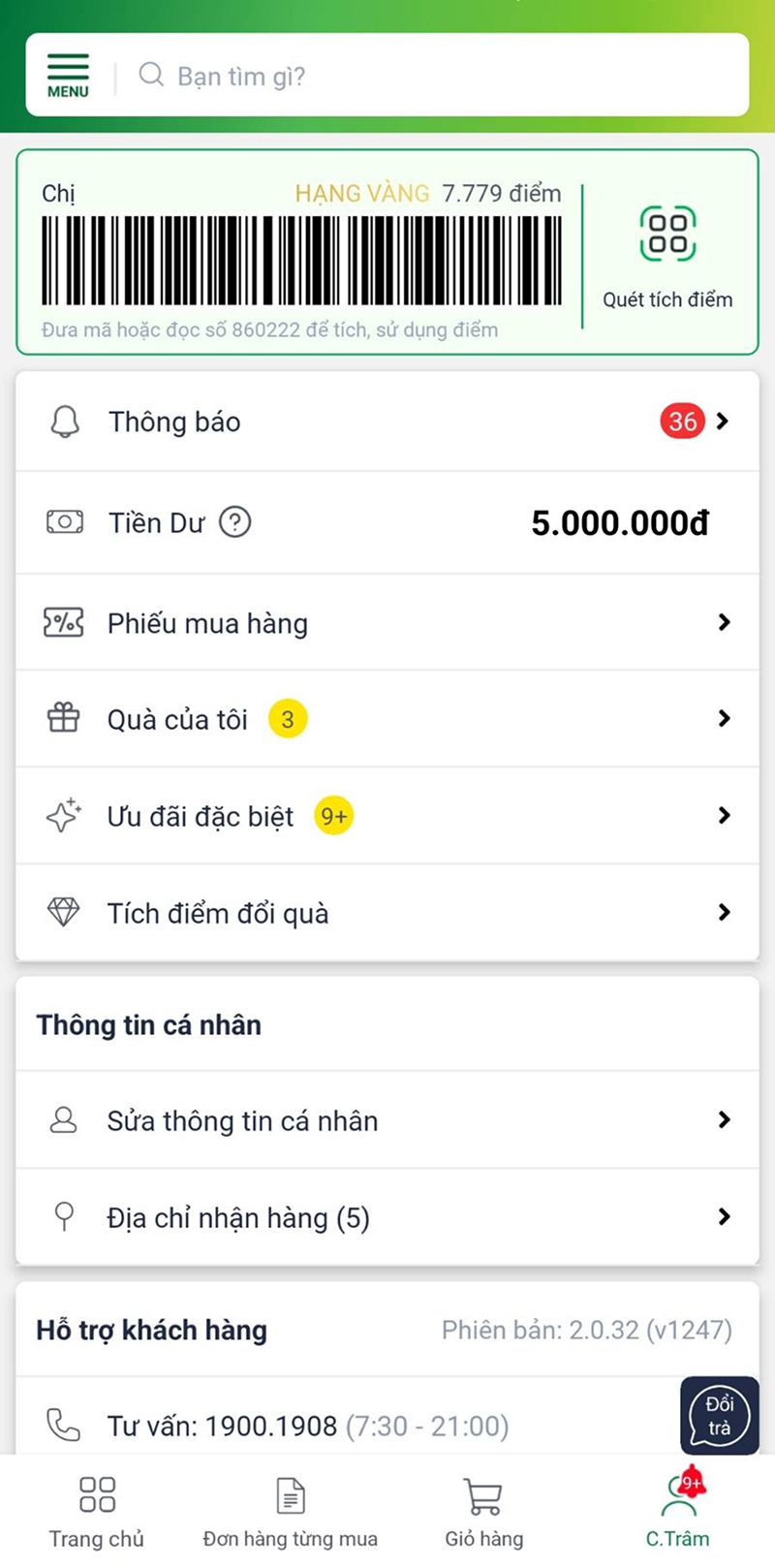Expand the Thông báo row chevron

[x=722, y=422]
